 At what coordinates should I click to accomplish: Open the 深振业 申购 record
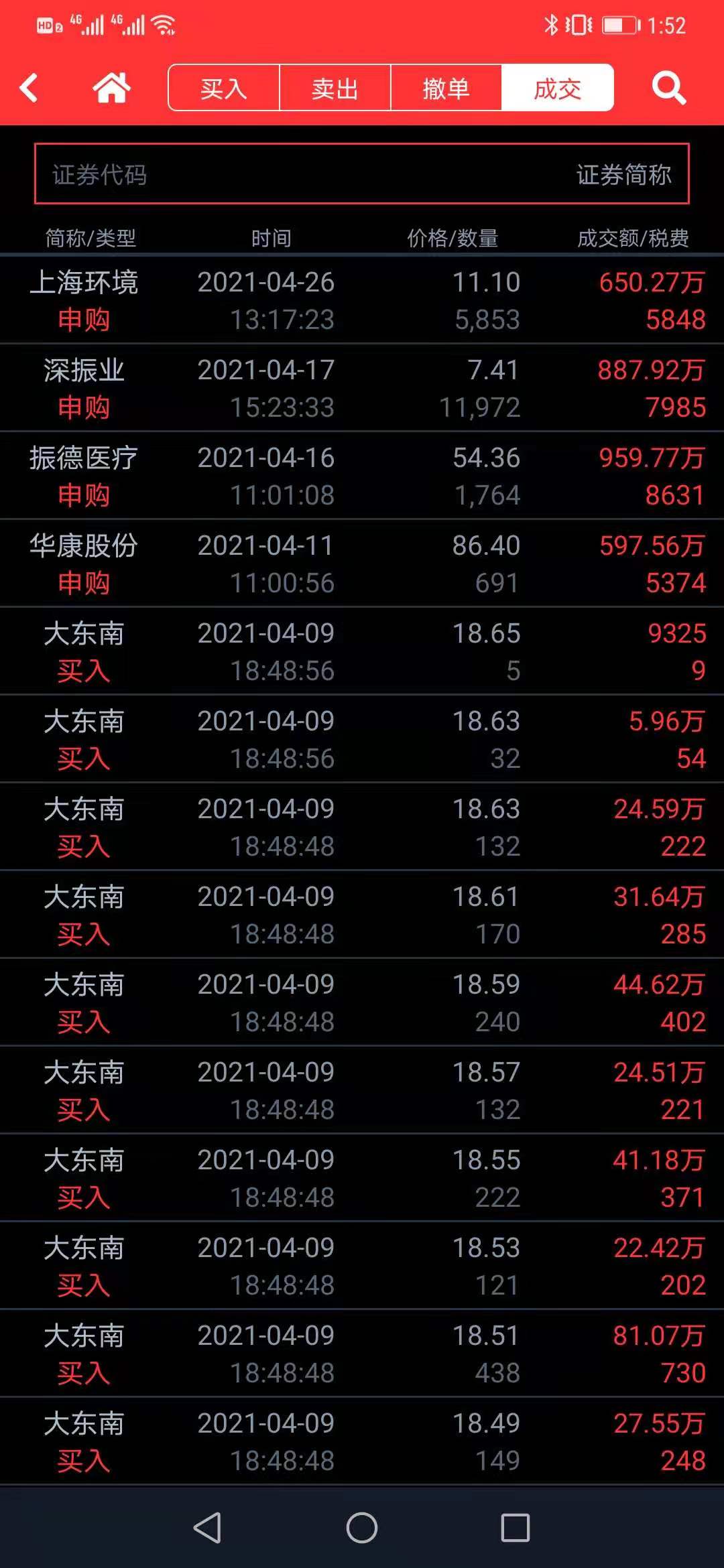(x=362, y=388)
